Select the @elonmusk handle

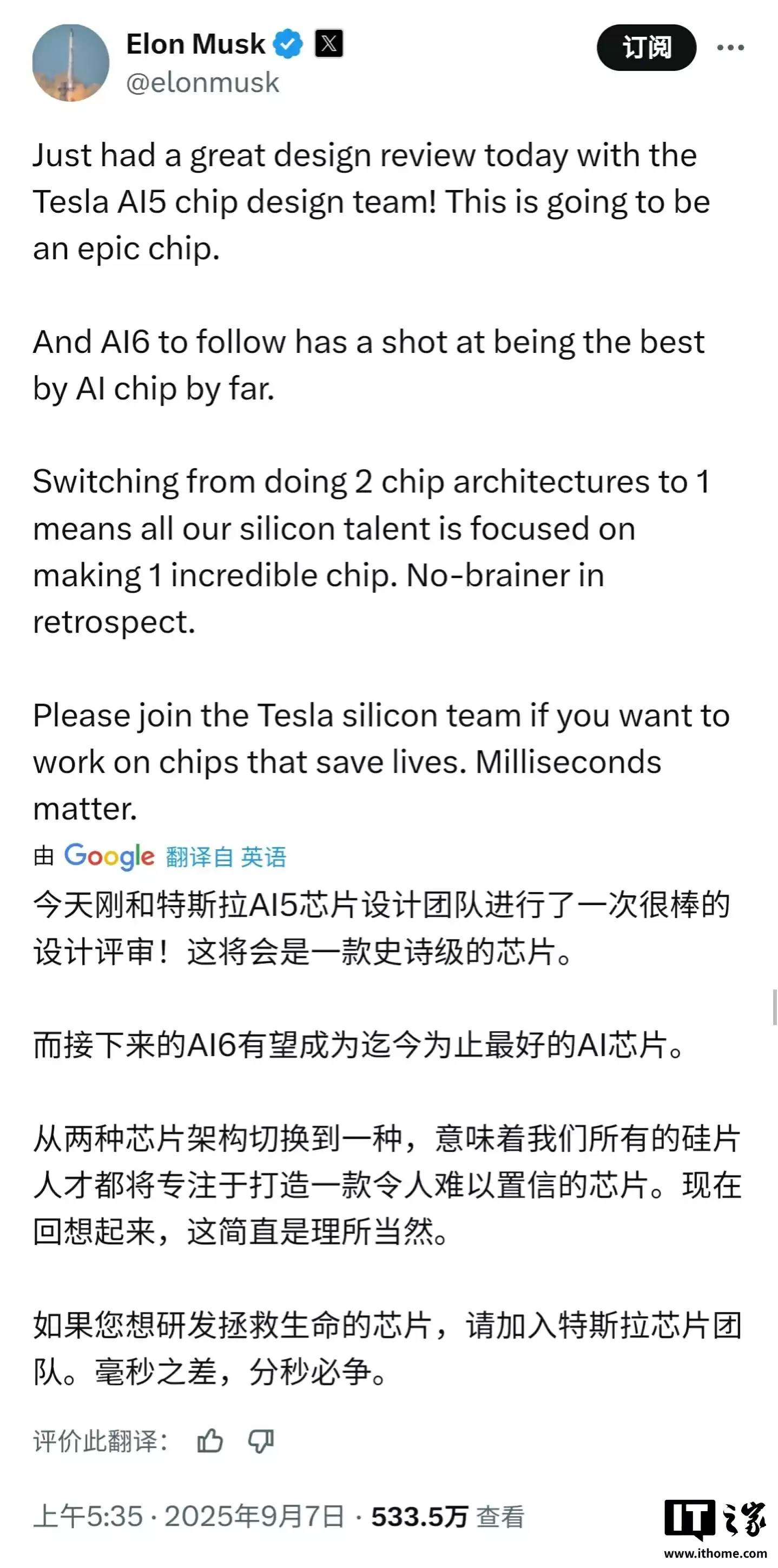click(x=204, y=82)
